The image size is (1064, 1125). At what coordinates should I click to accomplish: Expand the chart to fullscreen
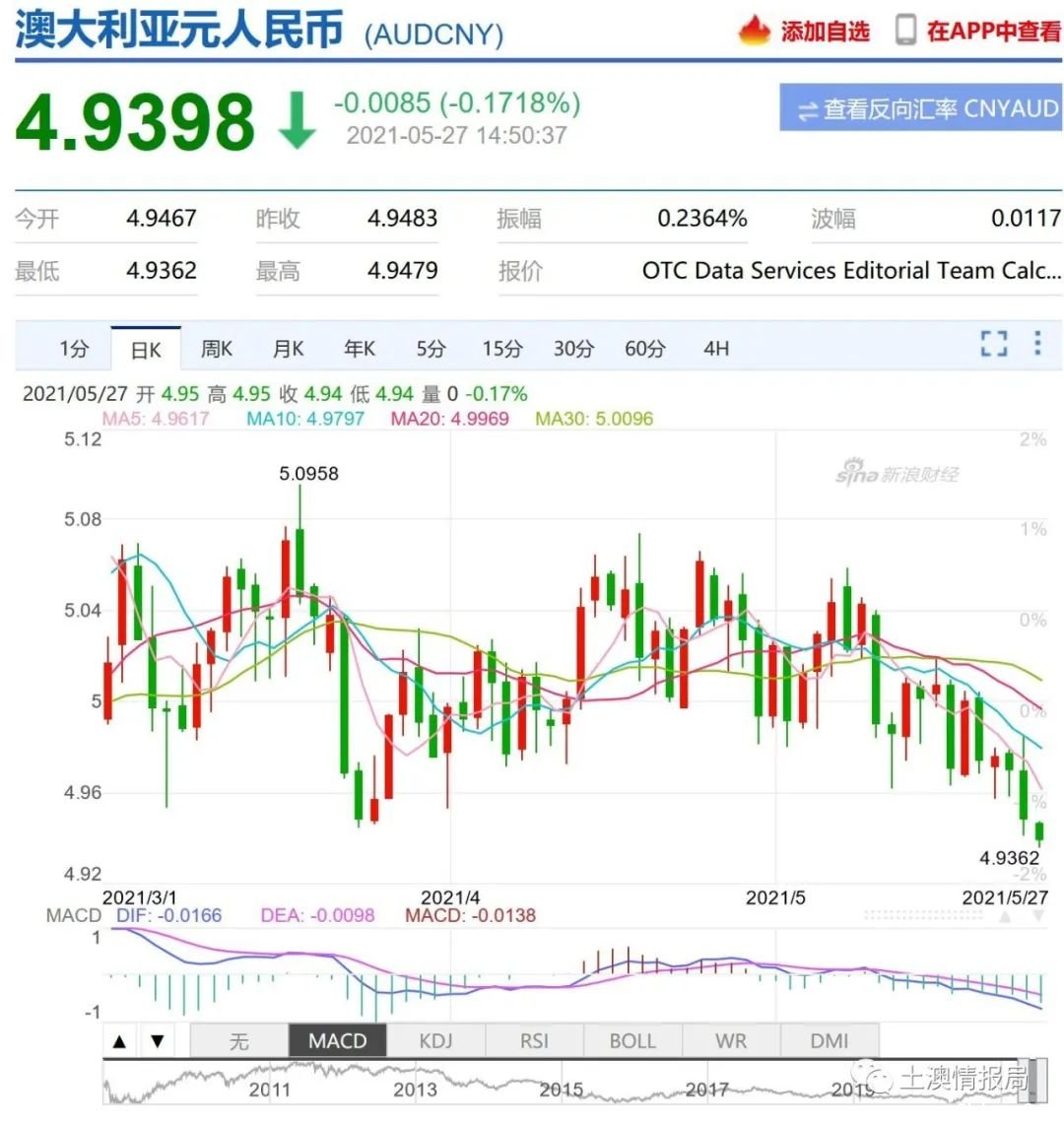tap(994, 344)
